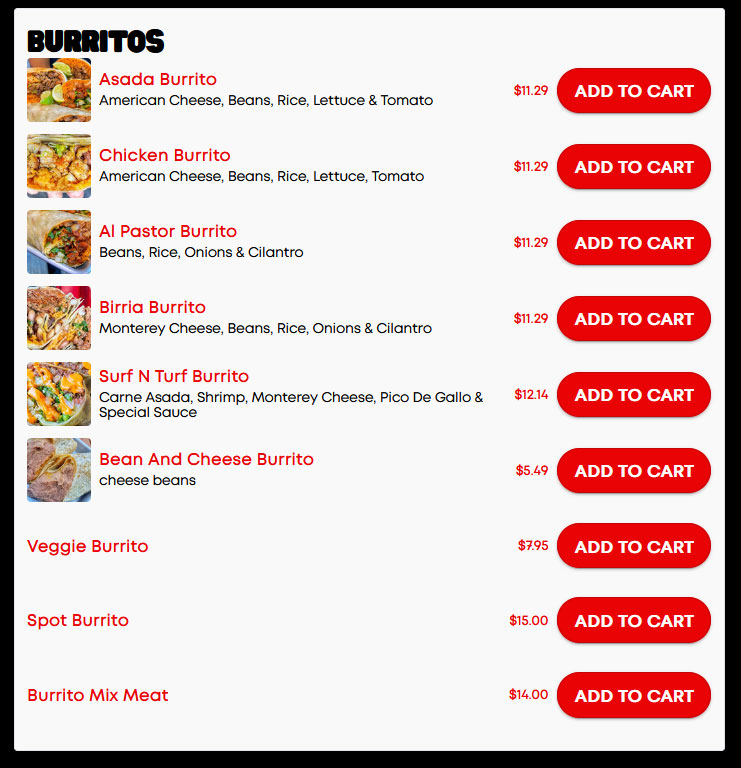The width and height of the screenshot is (741, 768).
Task: Open the Veggie Burrito item
Action: pos(88,547)
